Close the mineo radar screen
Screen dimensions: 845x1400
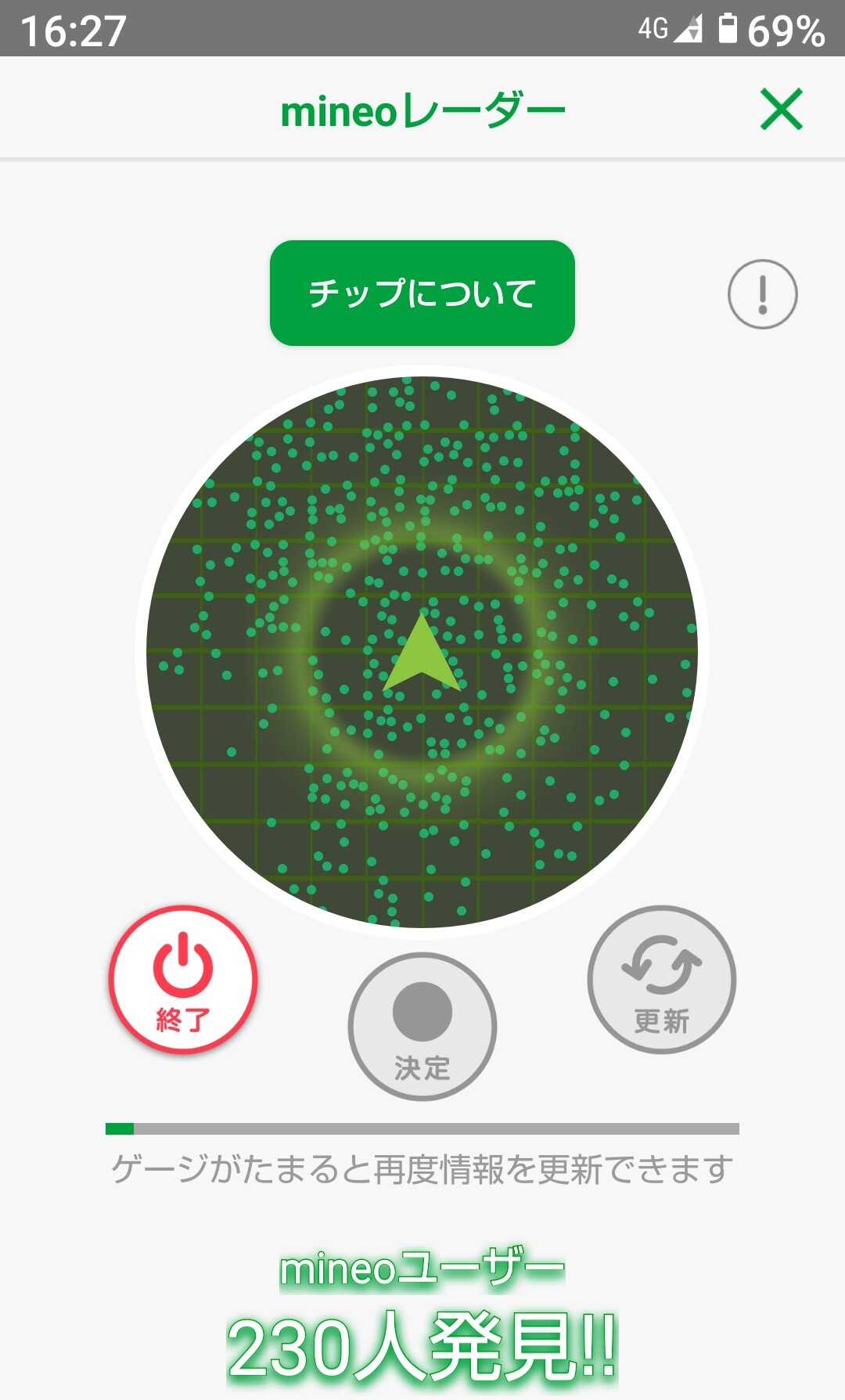[781, 110]
